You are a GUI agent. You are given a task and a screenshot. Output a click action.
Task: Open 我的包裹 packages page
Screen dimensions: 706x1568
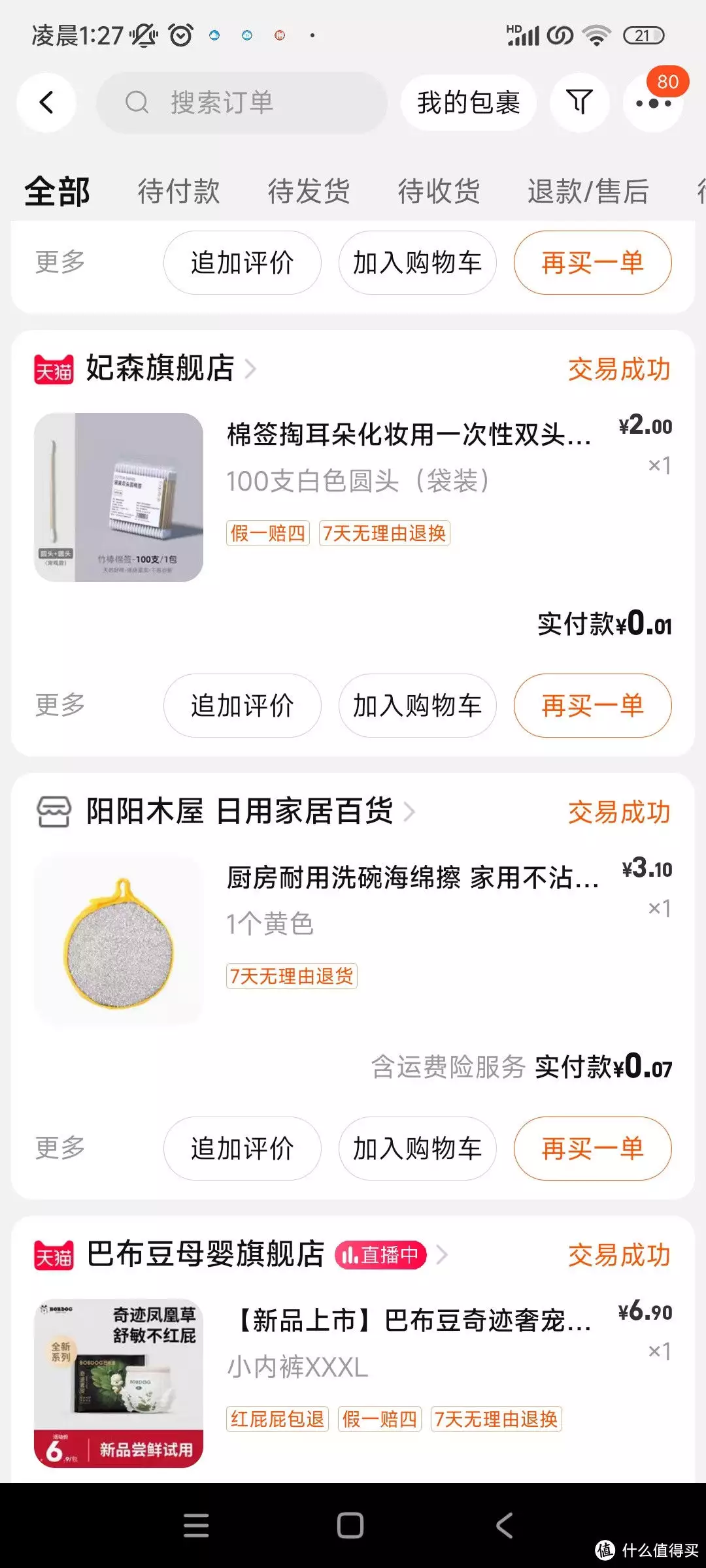click(x=468, y=103)
